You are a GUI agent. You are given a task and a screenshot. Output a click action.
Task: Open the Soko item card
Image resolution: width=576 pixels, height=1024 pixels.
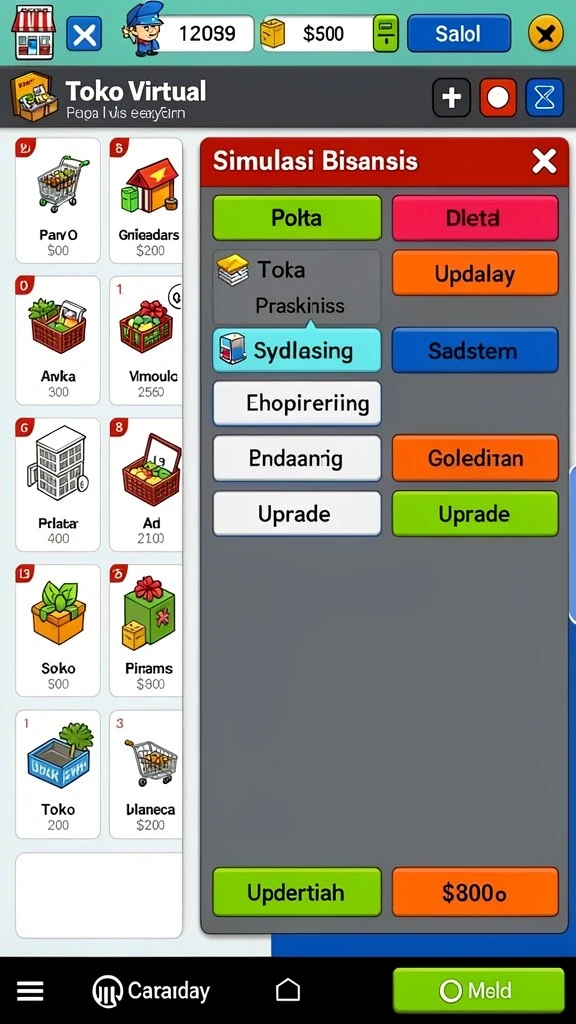(58, 630)
